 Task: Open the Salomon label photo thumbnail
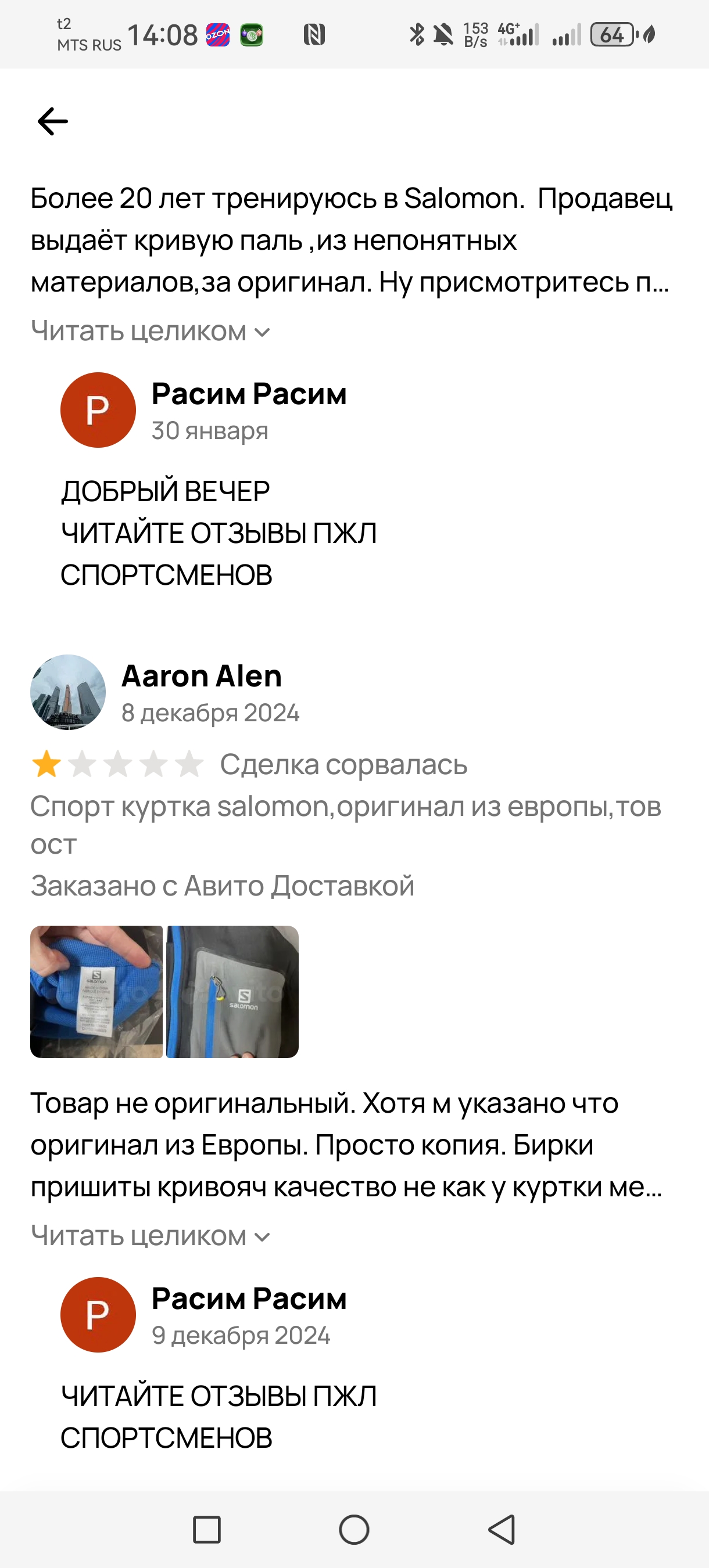click(x=96, y=991)
